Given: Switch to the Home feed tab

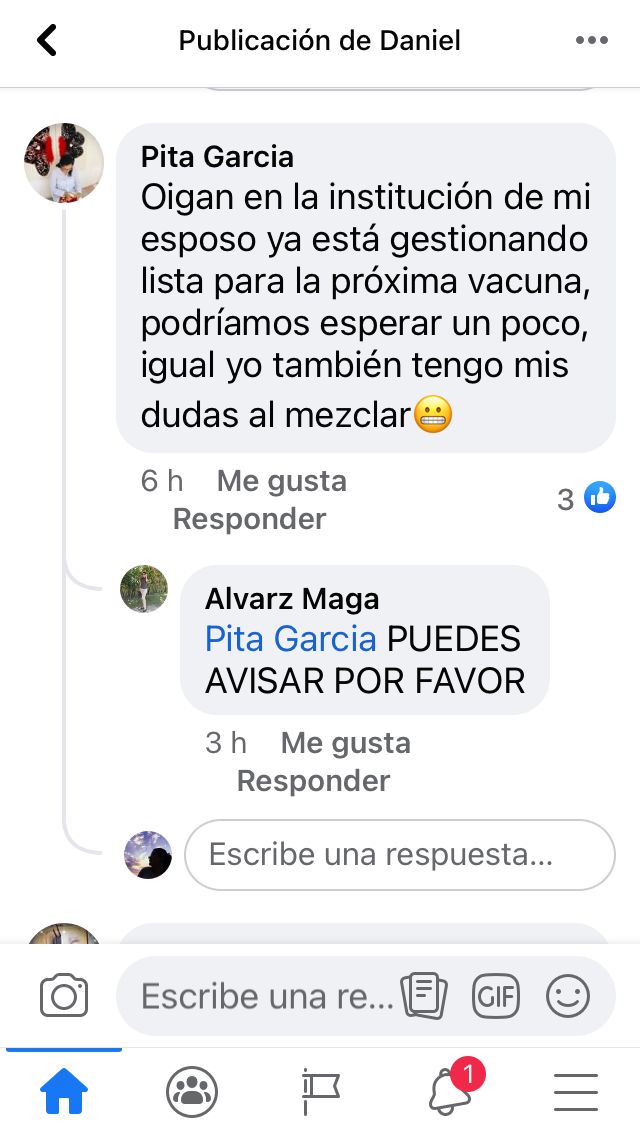Looking at the screenshot, I should tap(64, 1092).
